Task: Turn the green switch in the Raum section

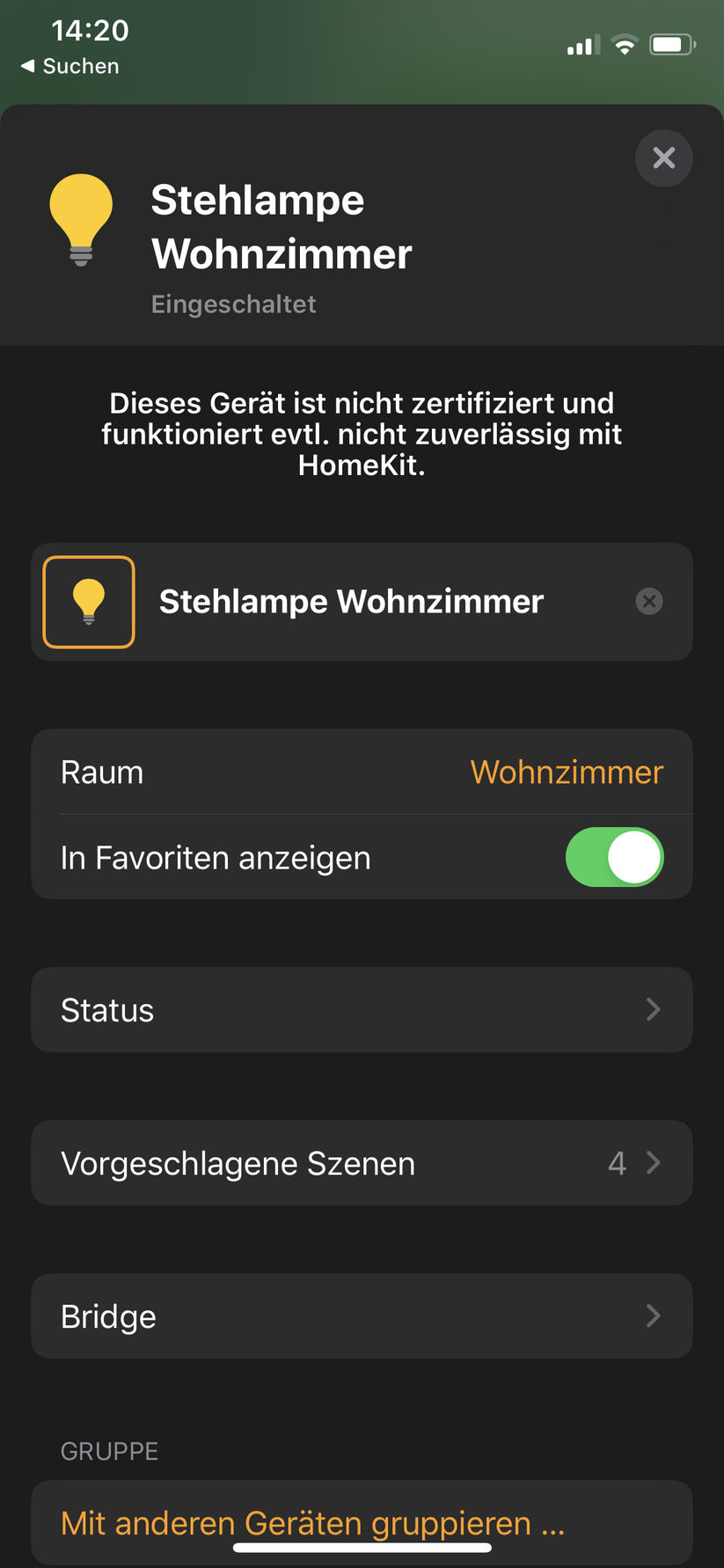Action: pos(615,857)
